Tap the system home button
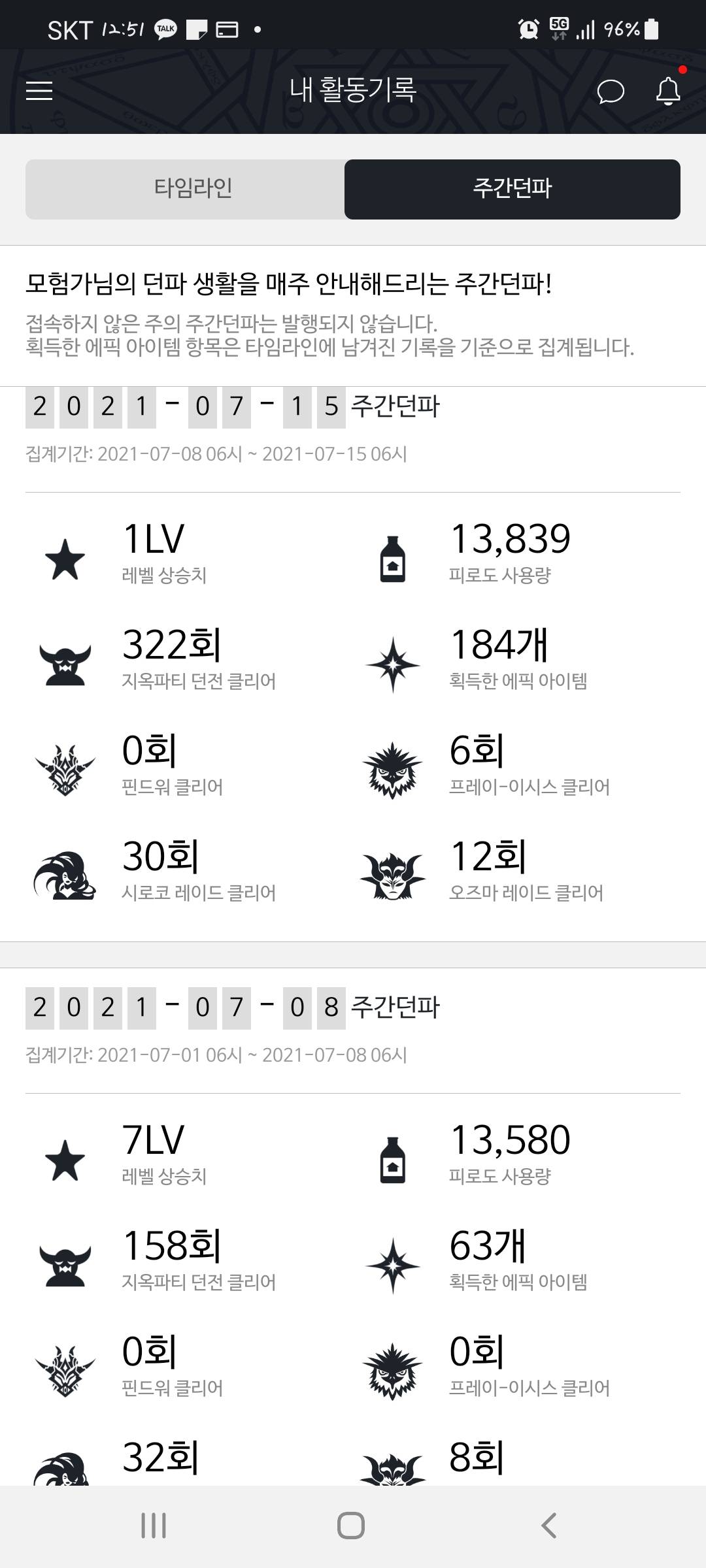The width and height of the screenshot is (706, 1568). 351,1526
